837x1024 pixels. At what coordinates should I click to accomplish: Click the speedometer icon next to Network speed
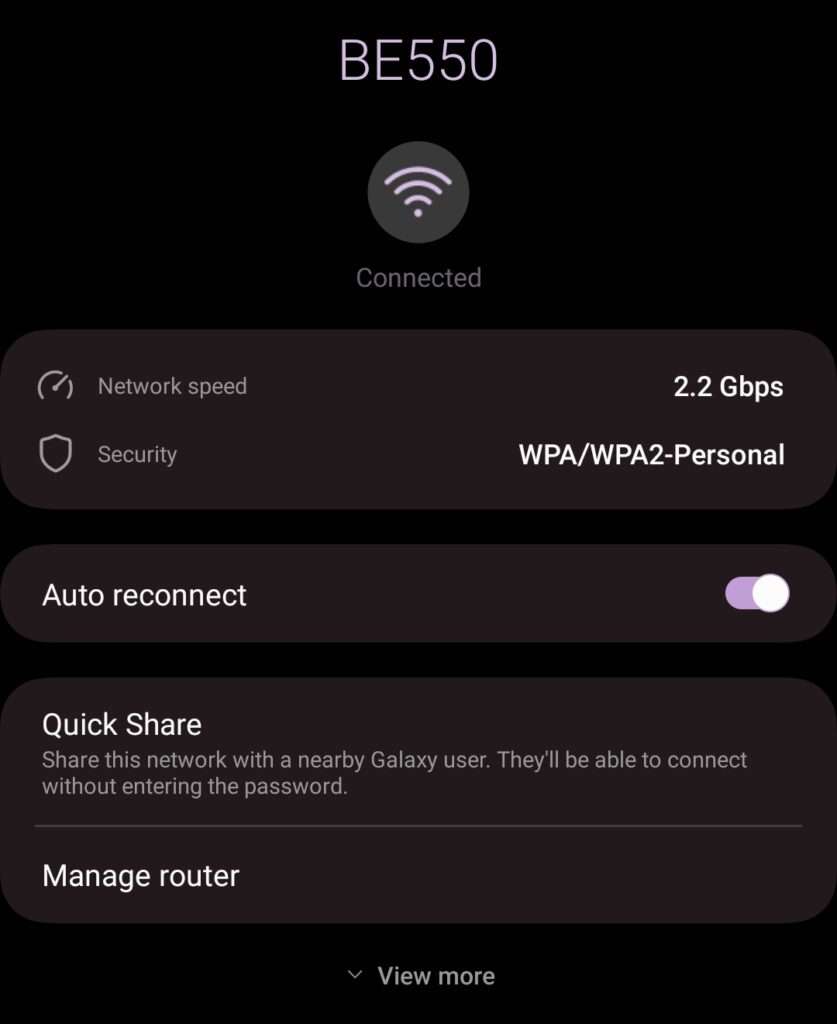[x=56, y=386]
